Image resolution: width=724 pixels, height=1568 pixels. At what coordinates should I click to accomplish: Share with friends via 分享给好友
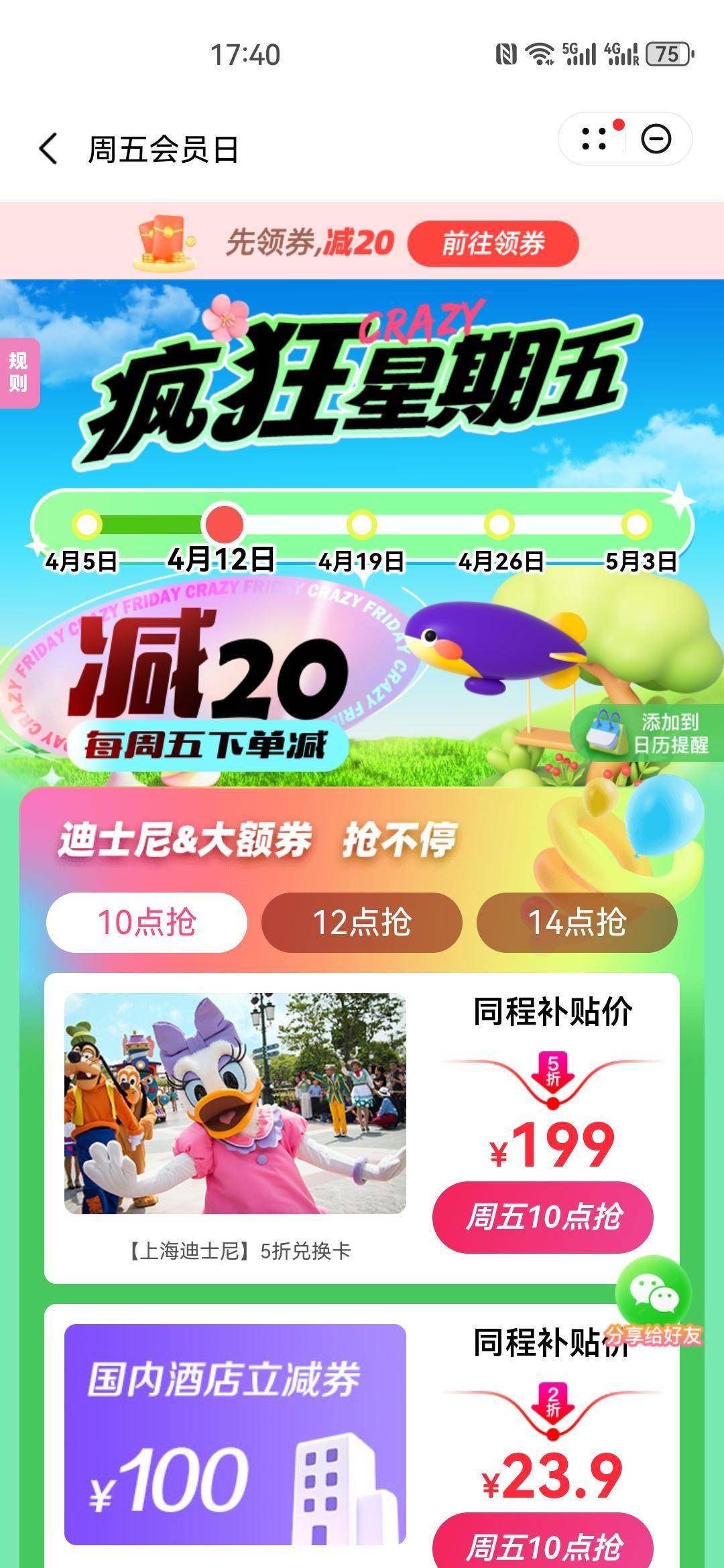tap(653, 1303)
